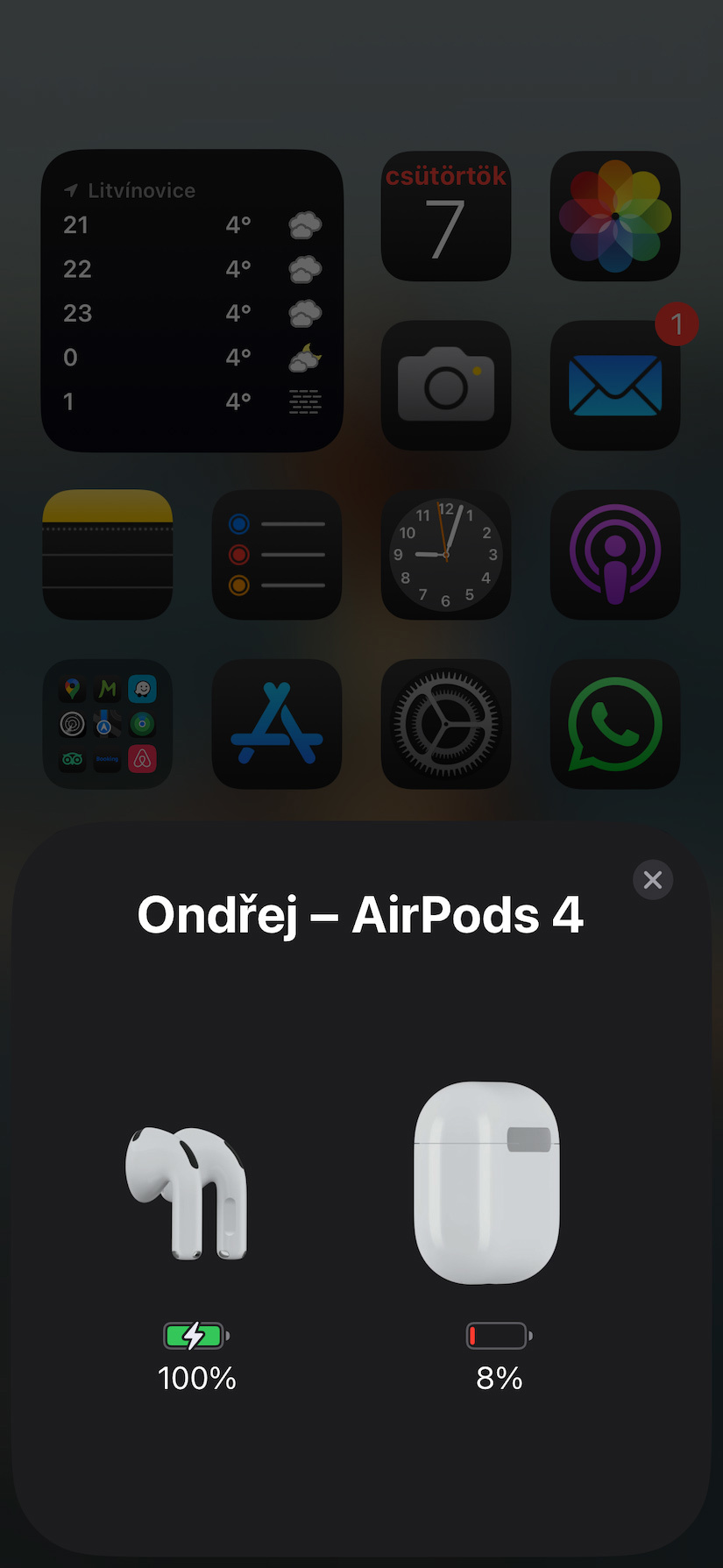Close the AirPods 4 popup

[x=653, y=879]
